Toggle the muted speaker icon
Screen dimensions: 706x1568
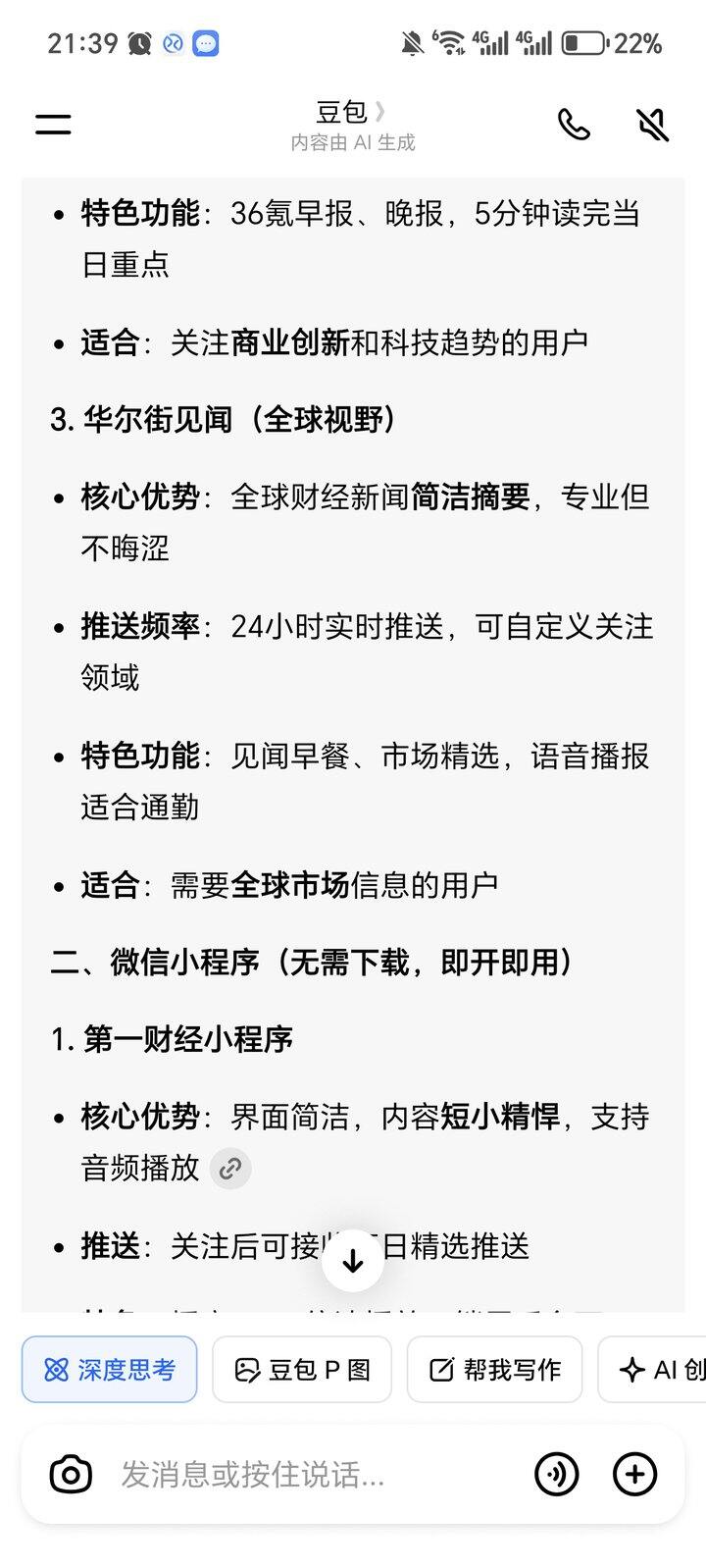click(x=652, y=125)
